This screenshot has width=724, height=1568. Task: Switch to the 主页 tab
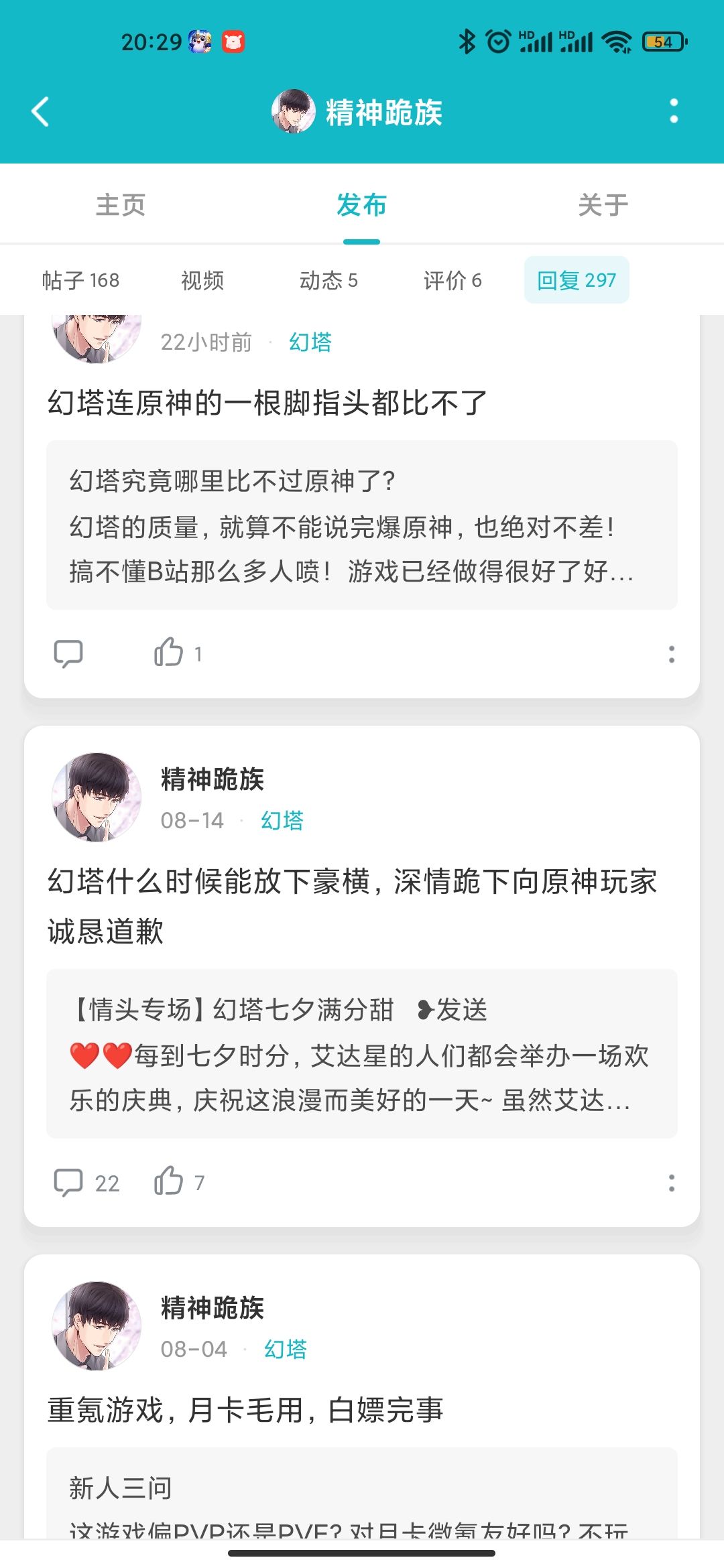[x=121, y=205]
